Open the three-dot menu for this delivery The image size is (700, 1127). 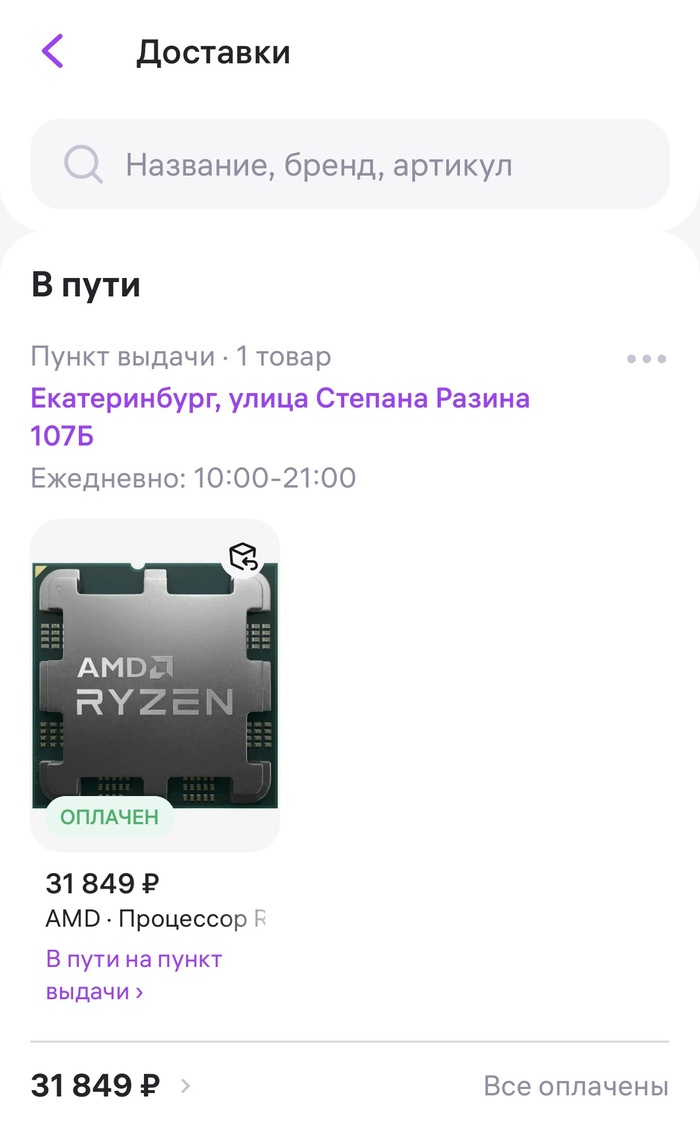pos(646,359)
